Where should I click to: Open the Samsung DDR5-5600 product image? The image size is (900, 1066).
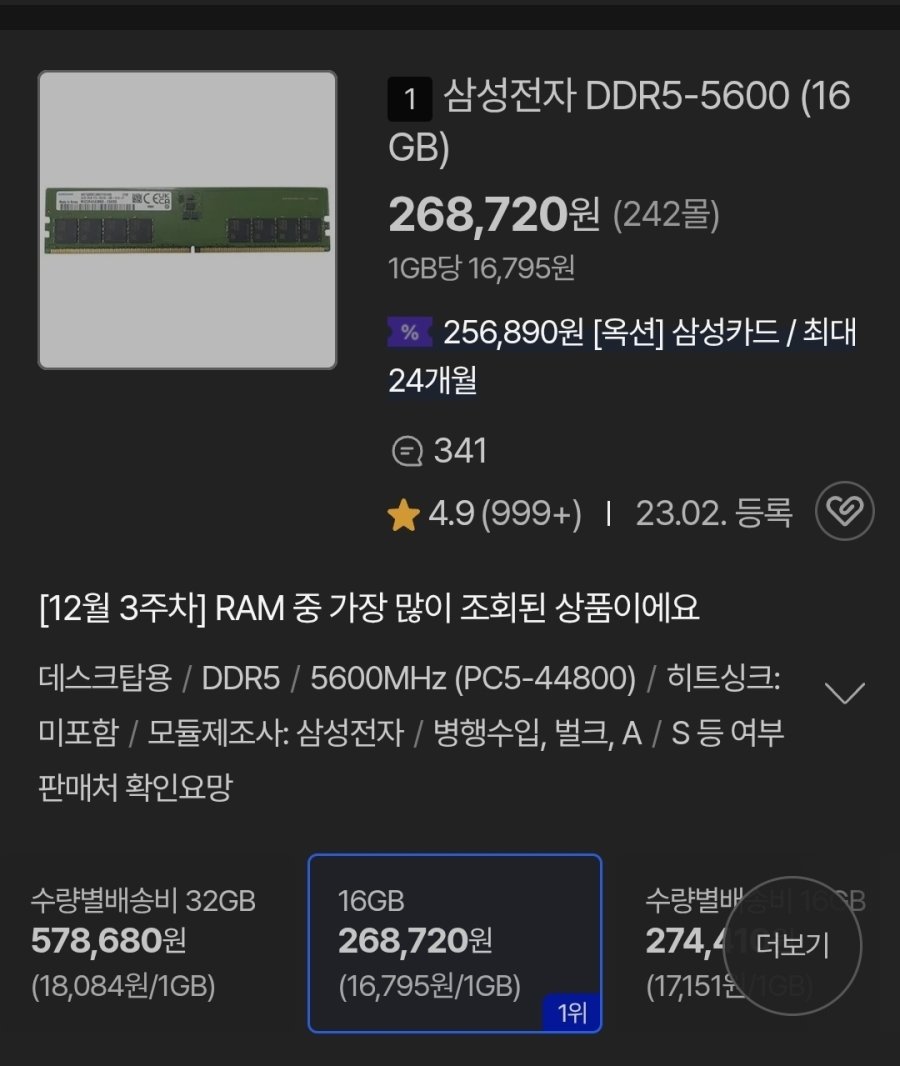187,220
